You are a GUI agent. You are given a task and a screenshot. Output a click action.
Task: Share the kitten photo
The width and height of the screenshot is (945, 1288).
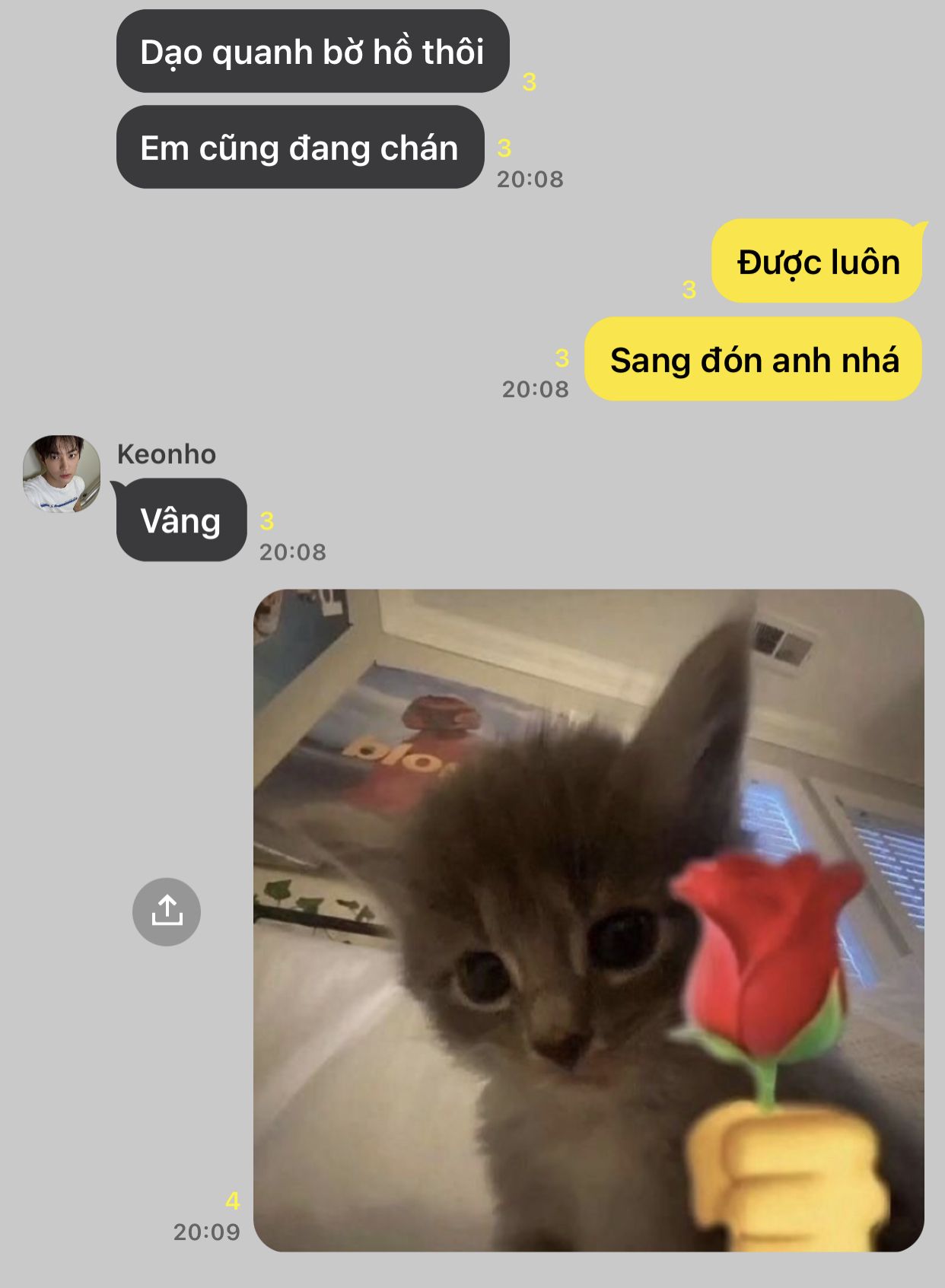[167, 911]
